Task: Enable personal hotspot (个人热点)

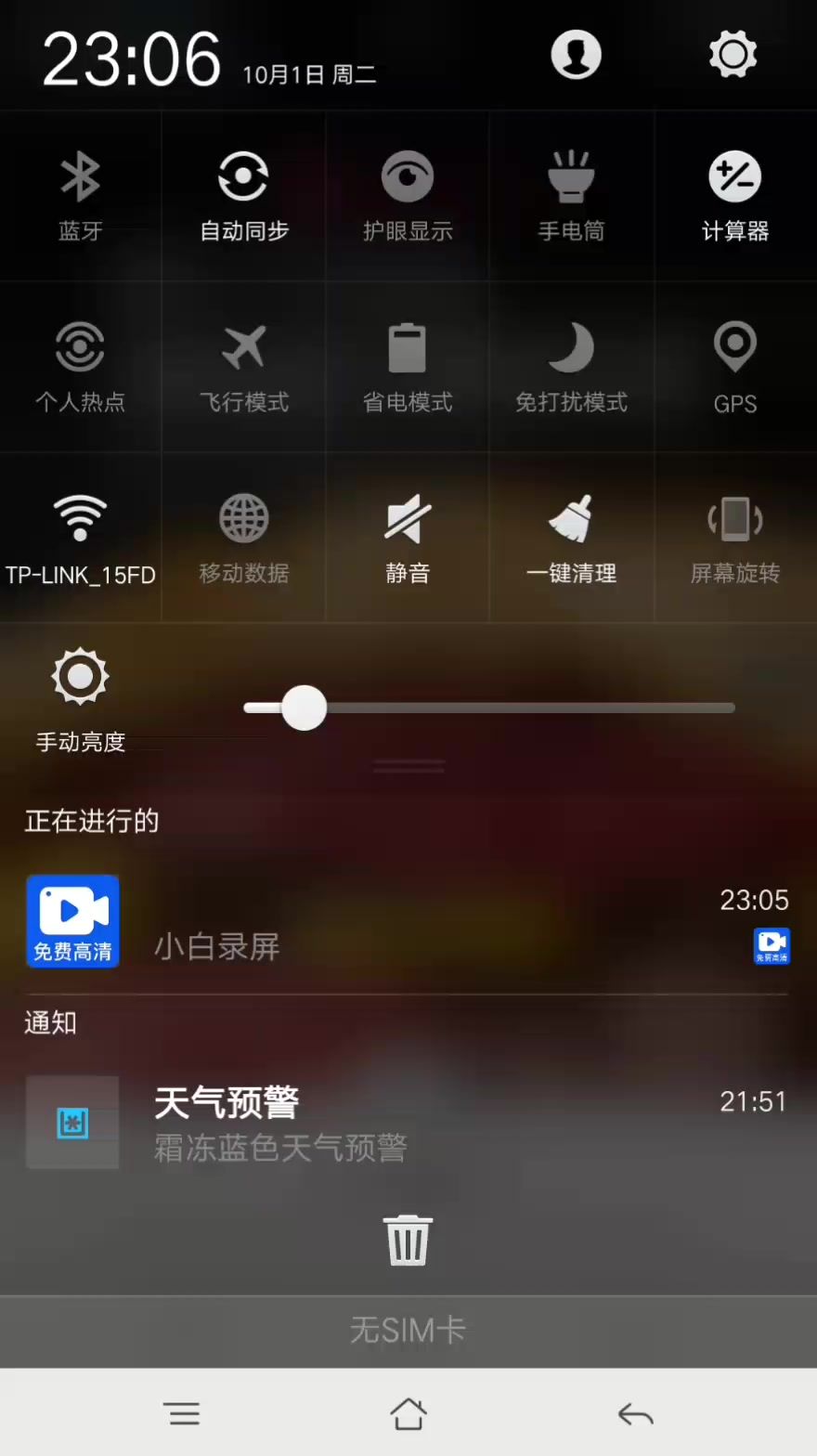Action: tap(81, 366)
